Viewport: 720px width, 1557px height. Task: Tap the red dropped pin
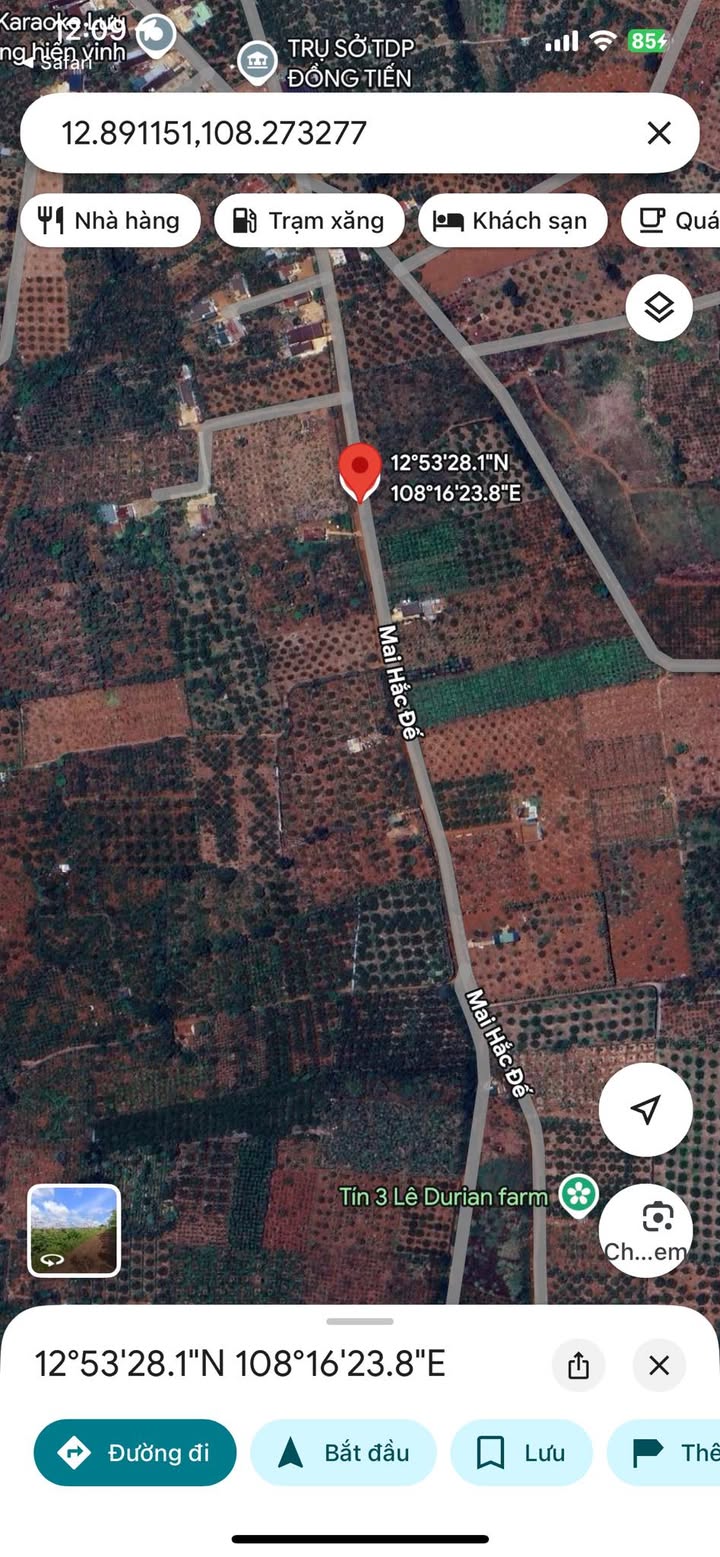360,472
